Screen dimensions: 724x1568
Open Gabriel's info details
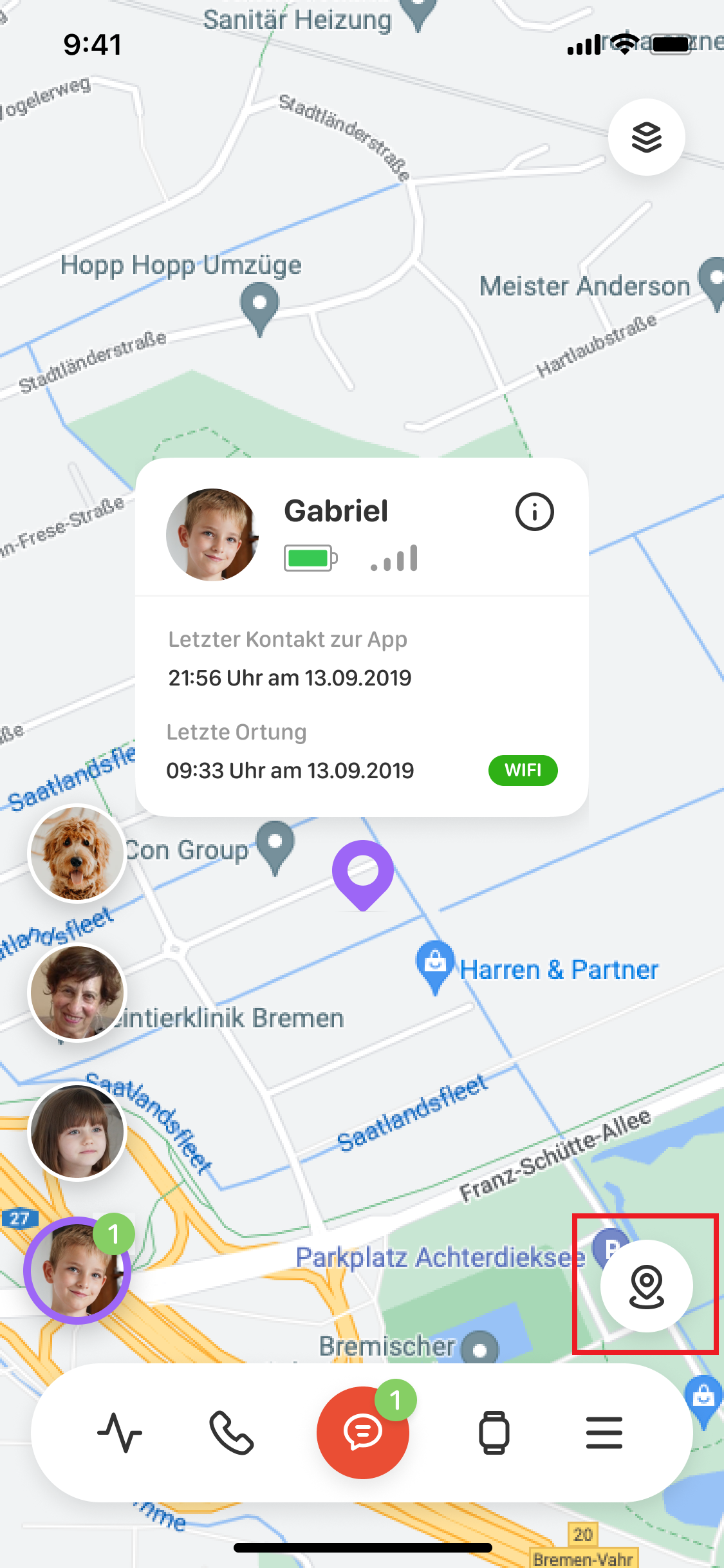coord(534,512)
